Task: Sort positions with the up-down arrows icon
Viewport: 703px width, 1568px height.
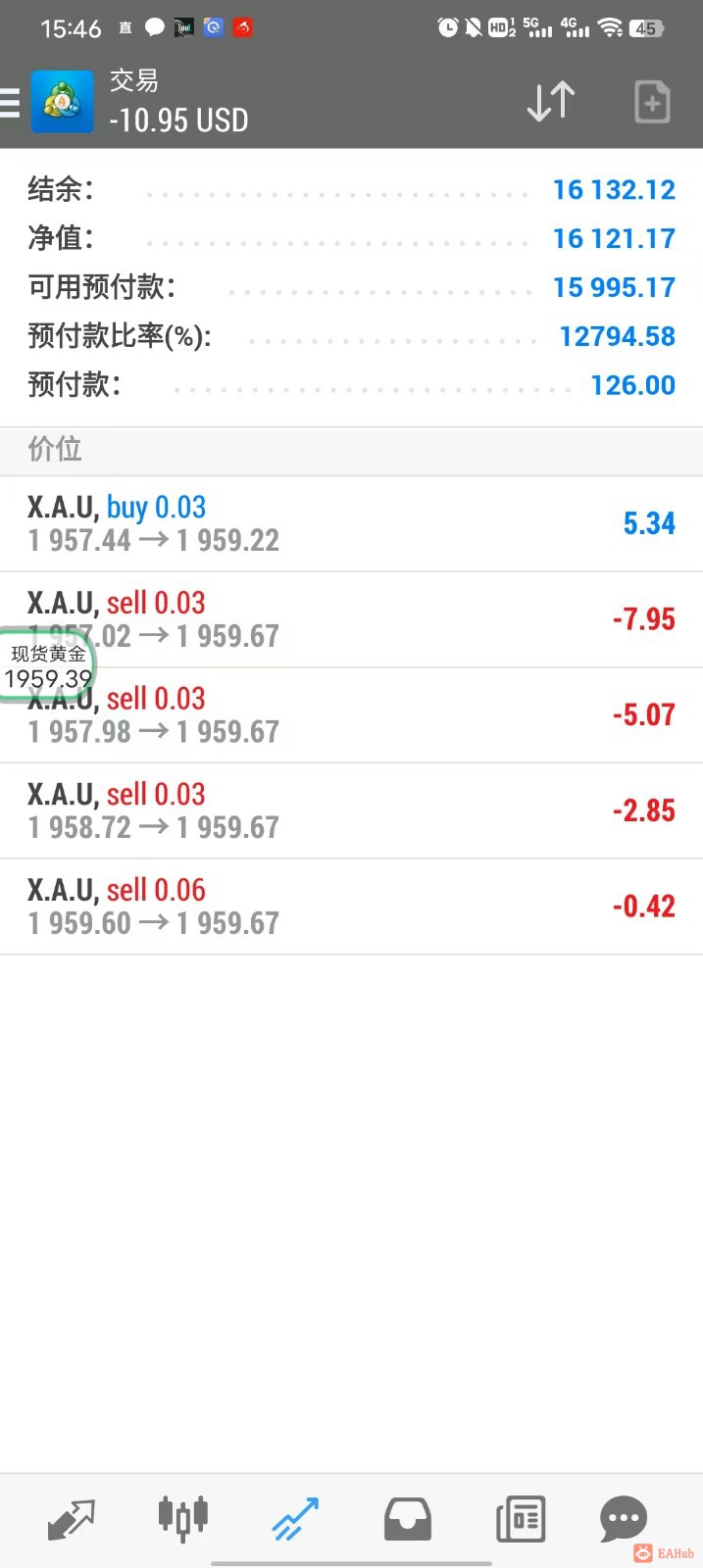Action: (x=550, y=102)
